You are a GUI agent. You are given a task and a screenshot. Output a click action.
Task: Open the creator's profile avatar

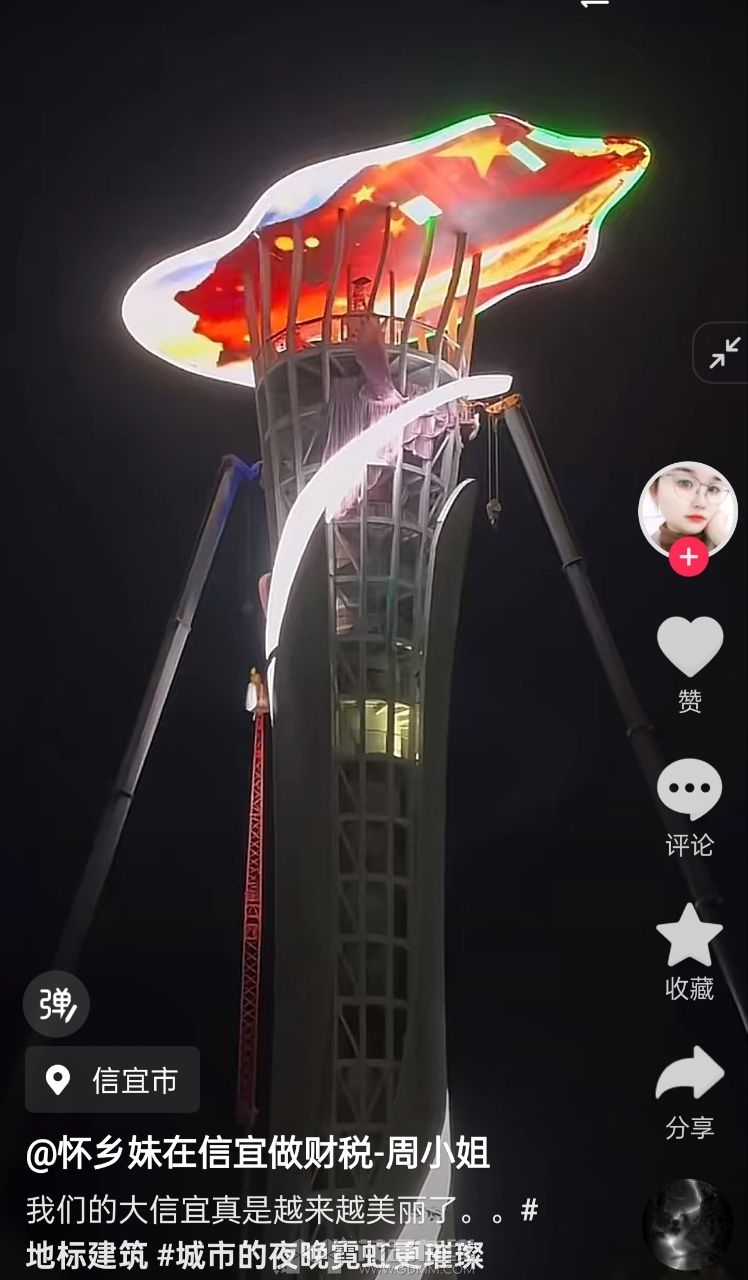click(x=687, y=509)
